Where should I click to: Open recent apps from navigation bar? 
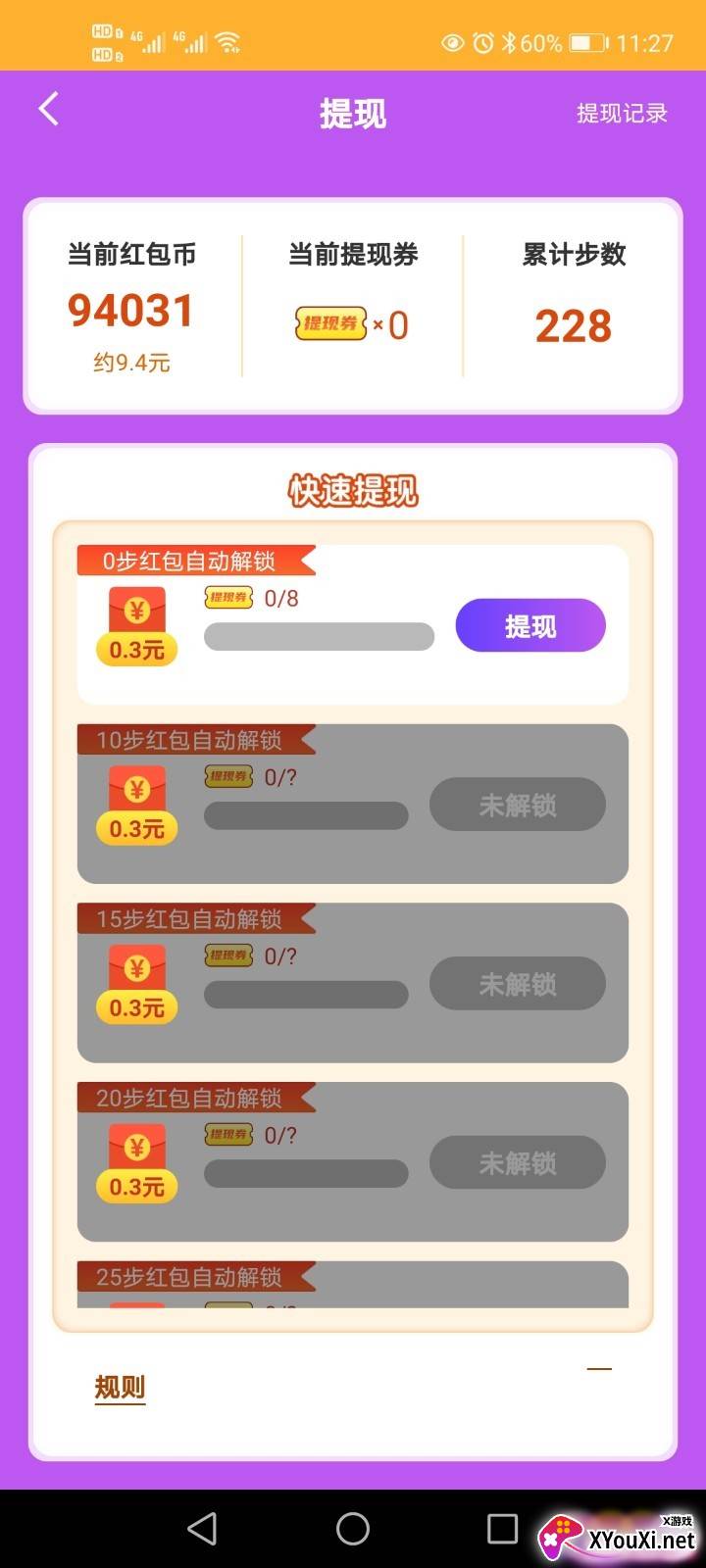[502, 1529]
